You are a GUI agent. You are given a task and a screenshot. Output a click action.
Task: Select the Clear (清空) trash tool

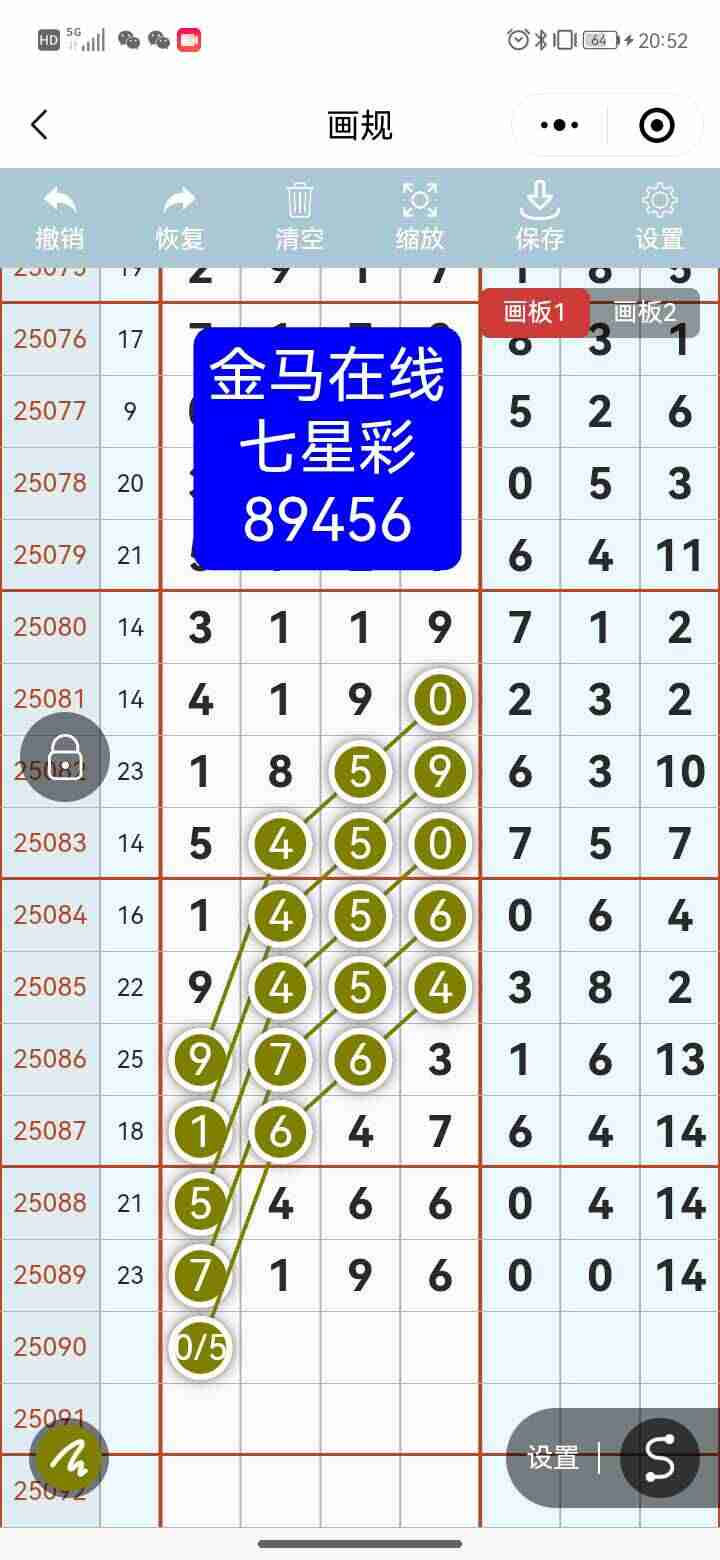(x=299, y=213)
